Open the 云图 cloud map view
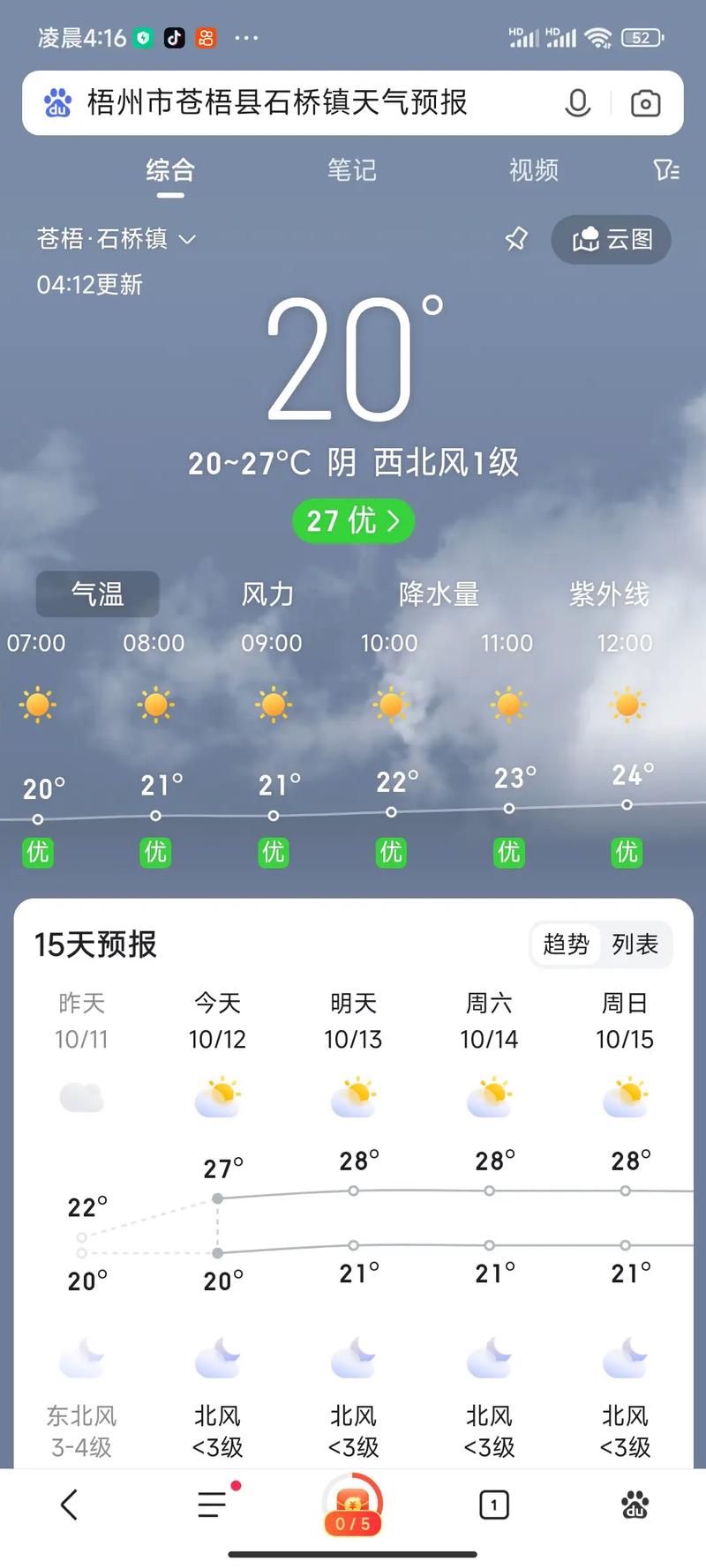The height and width of the screenshot is (1568, 706). pos(610,240)
